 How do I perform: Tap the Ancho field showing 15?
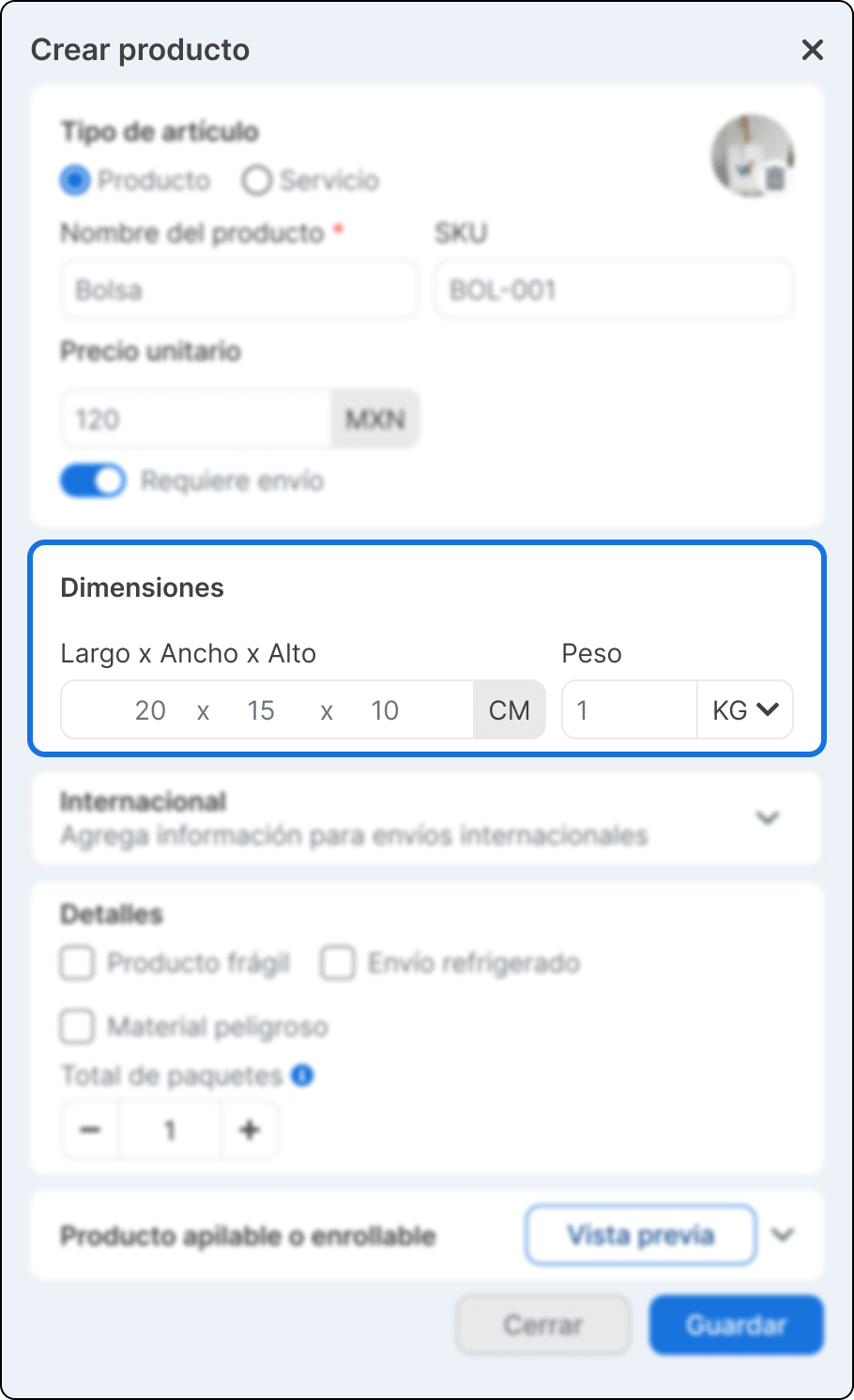coord(261,710)
